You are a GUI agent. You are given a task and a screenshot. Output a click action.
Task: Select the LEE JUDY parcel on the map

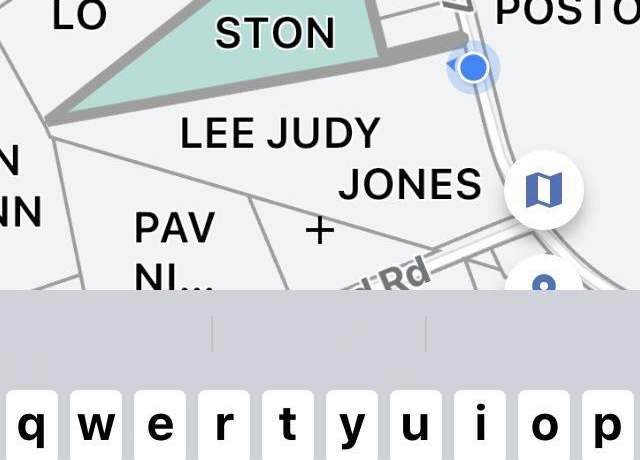pos(279,133)
